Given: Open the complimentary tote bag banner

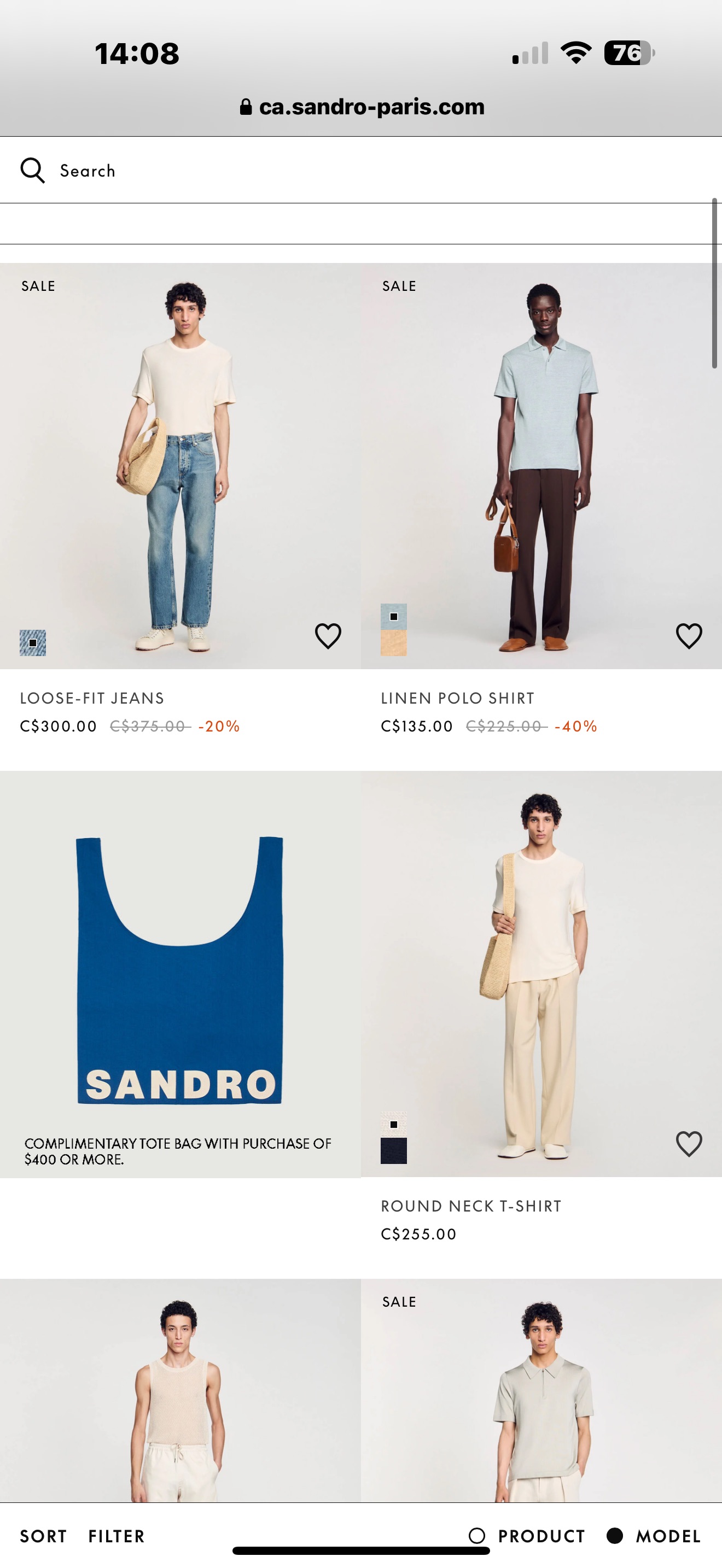Looking at the screenshot, I should tap(180, 974).
